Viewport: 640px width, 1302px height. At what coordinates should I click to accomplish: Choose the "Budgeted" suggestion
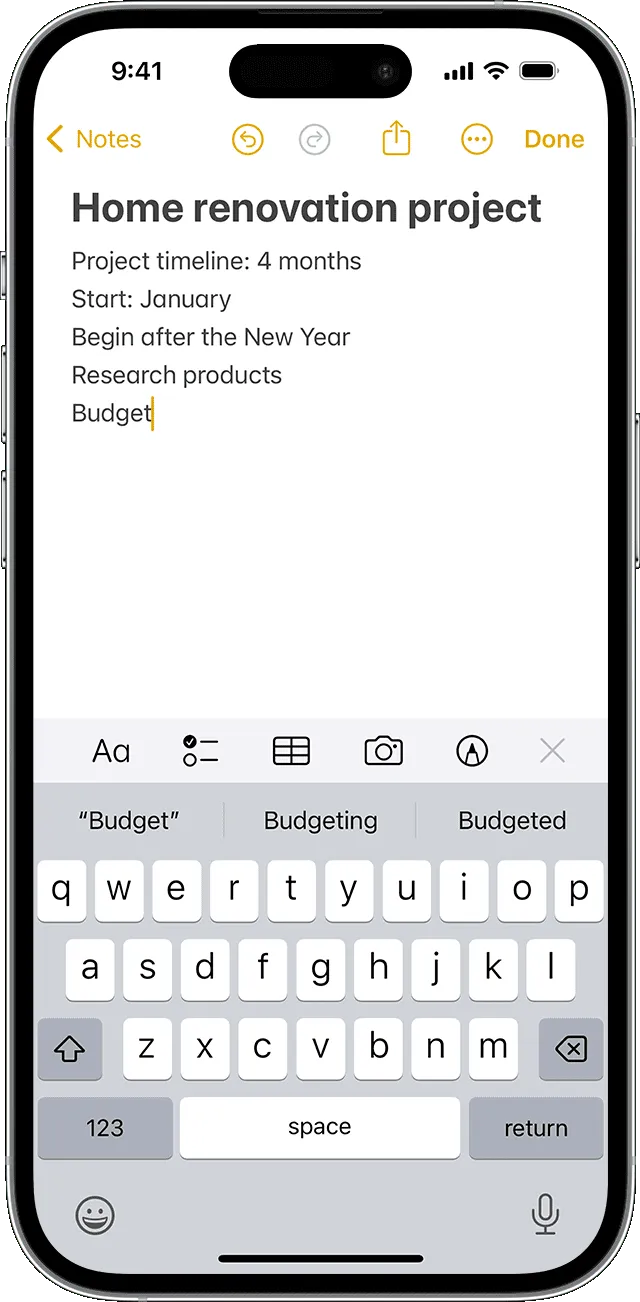[512, 821]
